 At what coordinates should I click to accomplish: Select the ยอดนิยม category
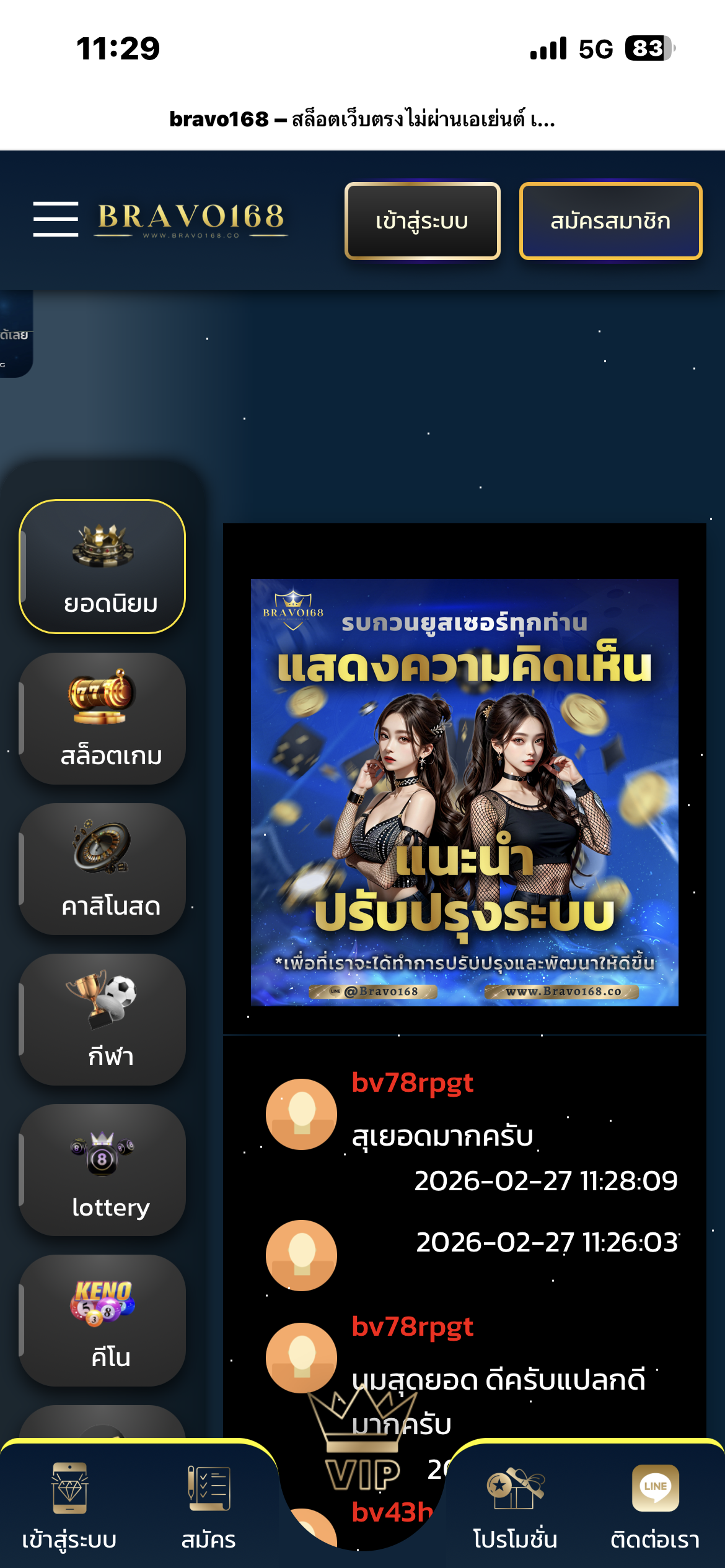[x=103, y=567]
